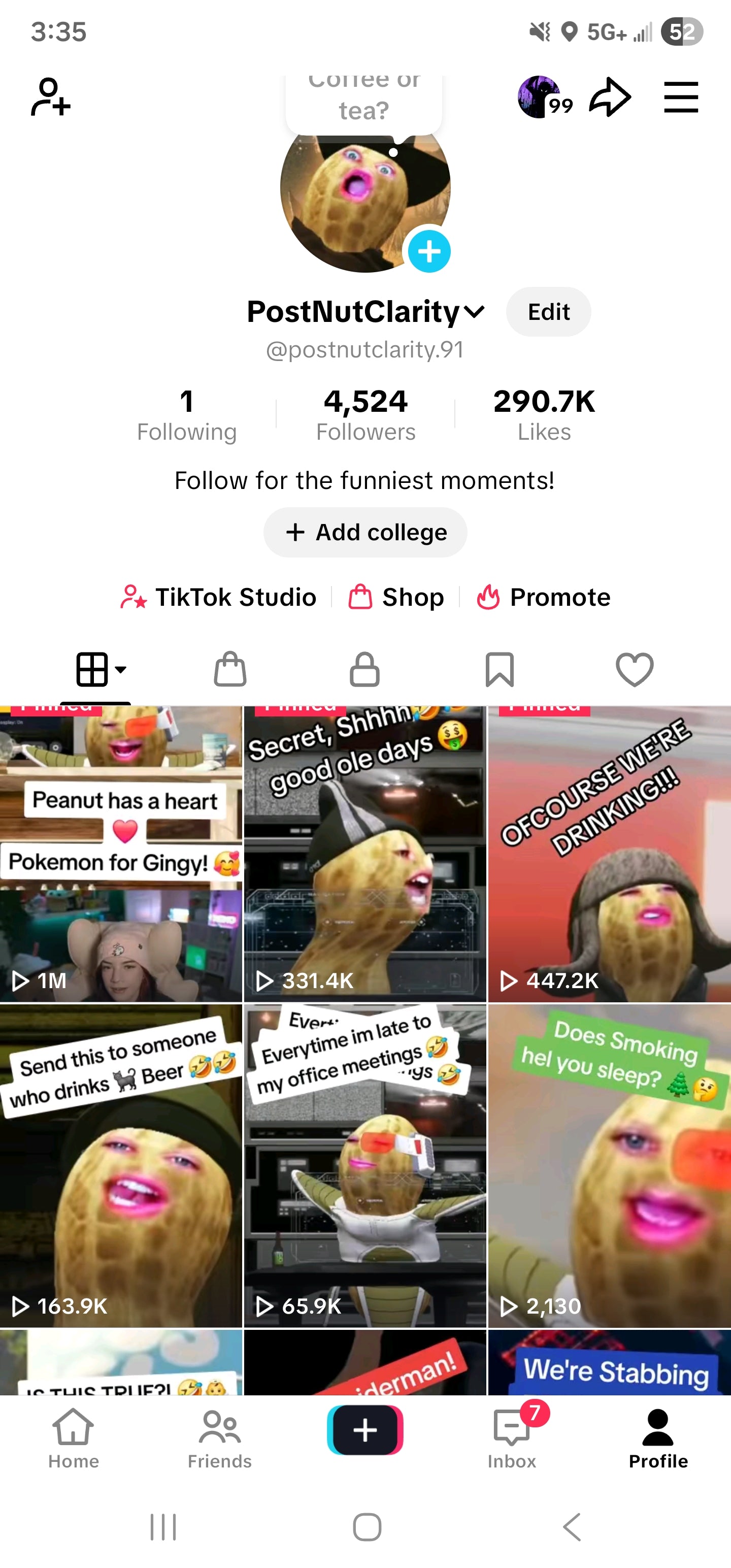731x1568 pixels.
Task: Open the add friends icon
Action: click(51, 97)
